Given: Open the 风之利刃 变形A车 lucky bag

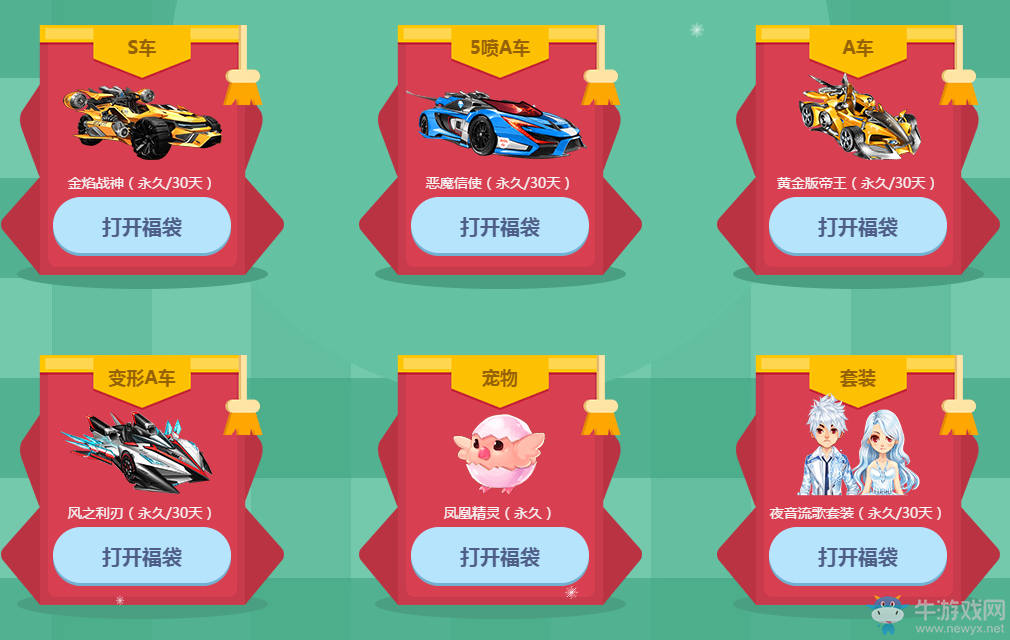Looking at the screenshot, I should click(x=142, y=556).
